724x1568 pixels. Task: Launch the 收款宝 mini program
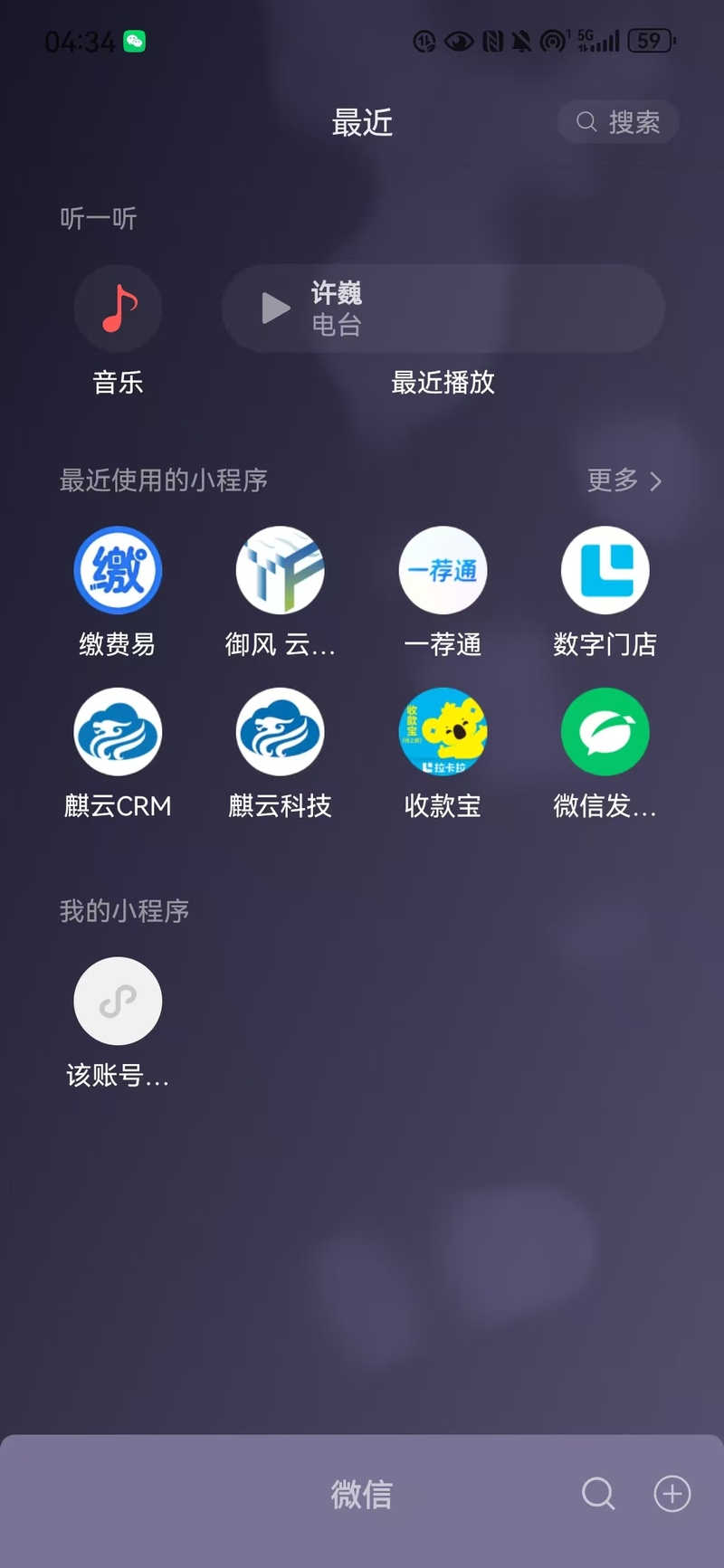[443, 732]
